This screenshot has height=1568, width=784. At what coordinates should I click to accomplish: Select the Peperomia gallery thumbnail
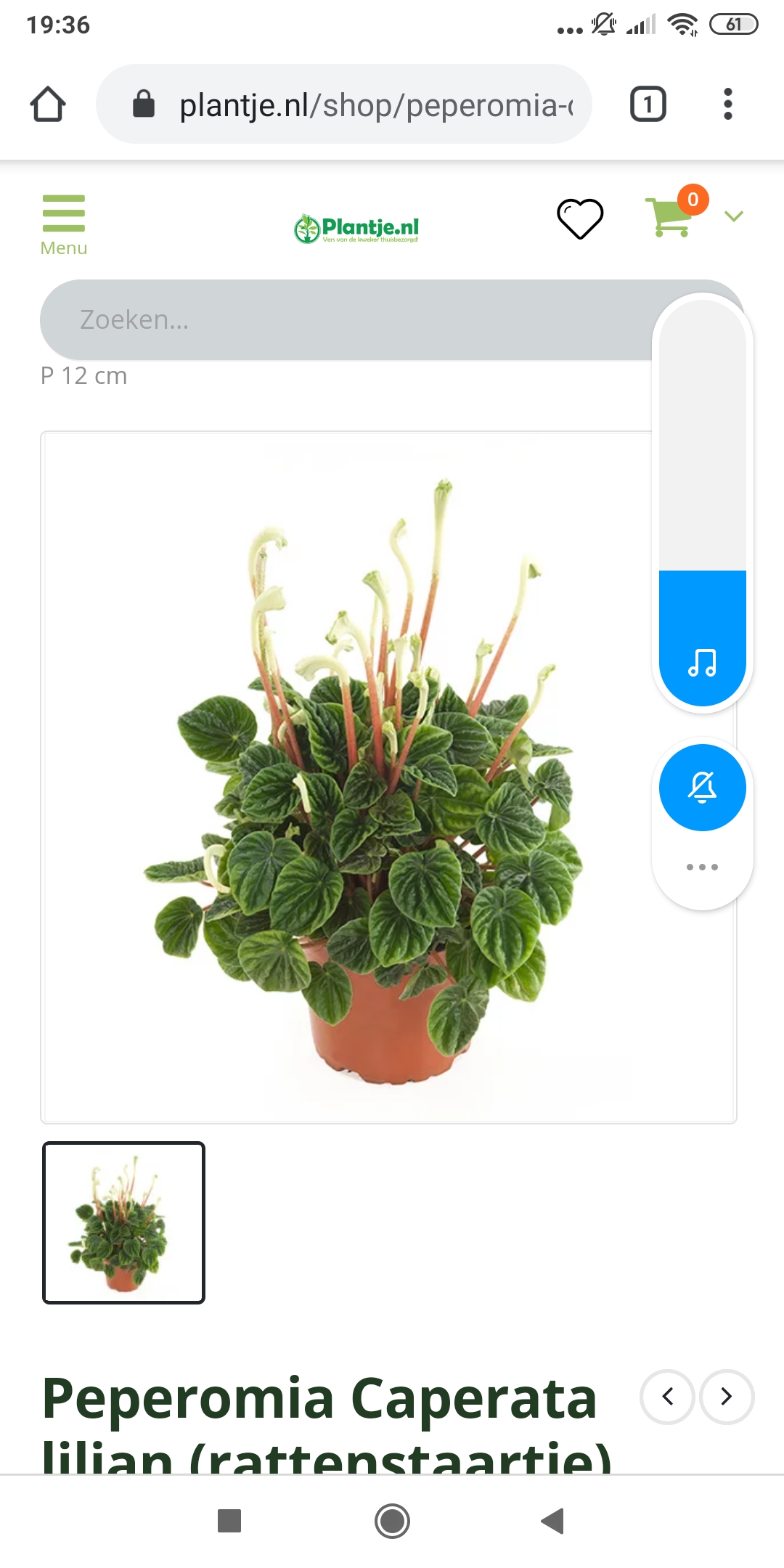pos(124,1222)
